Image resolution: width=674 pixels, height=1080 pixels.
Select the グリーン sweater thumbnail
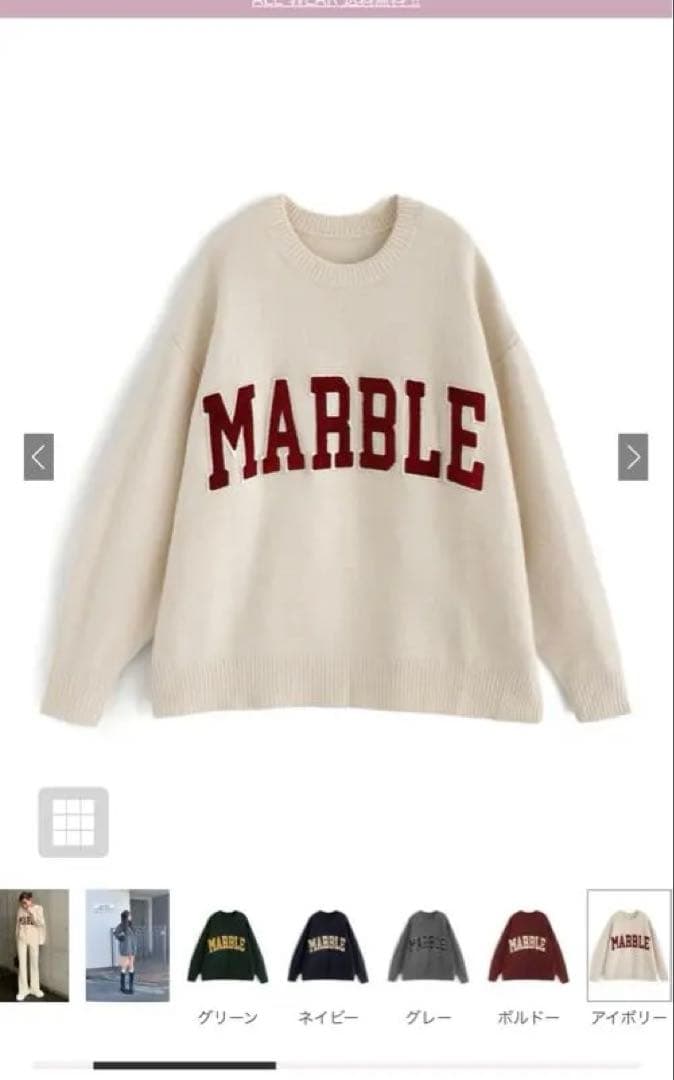coord(227,946)
